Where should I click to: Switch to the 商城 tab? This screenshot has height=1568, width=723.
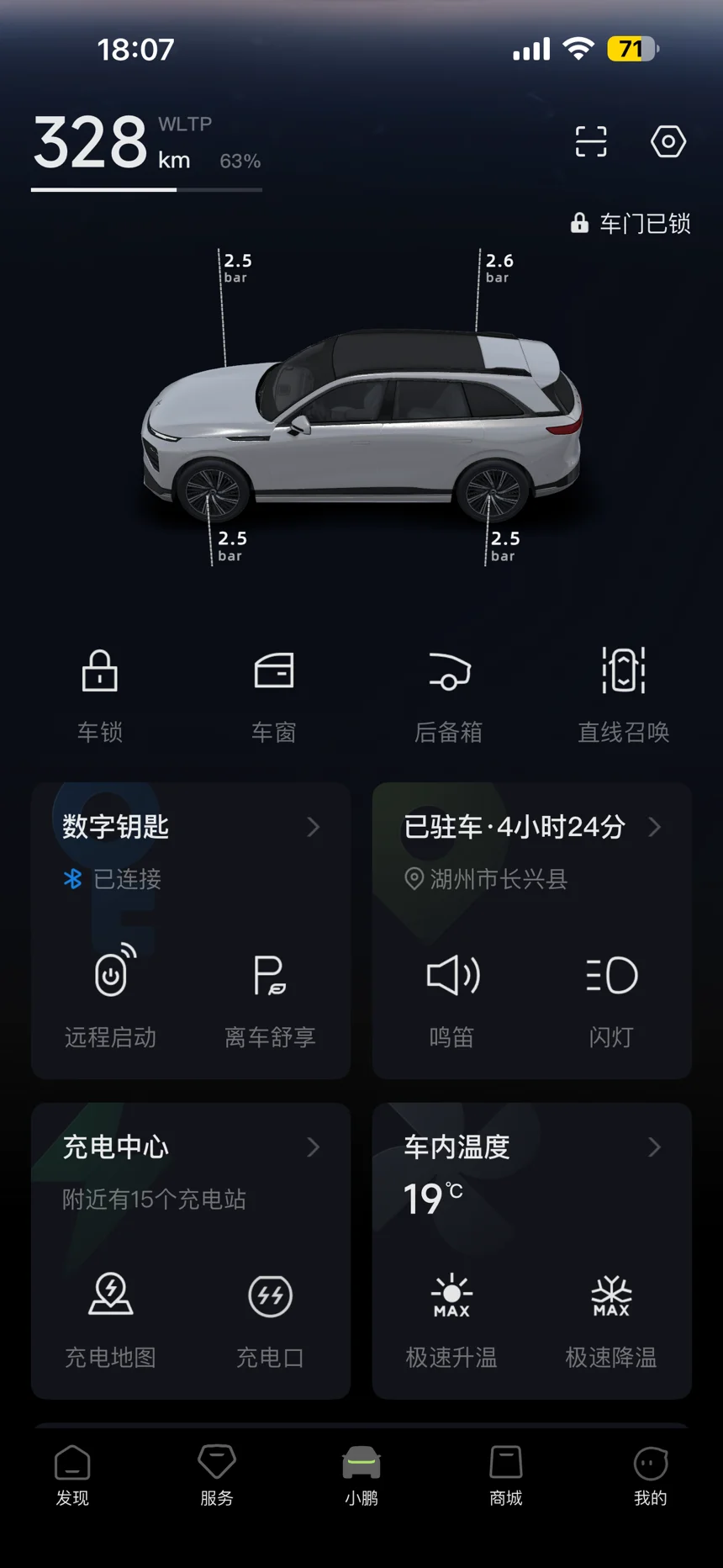tap(506, 1475)
